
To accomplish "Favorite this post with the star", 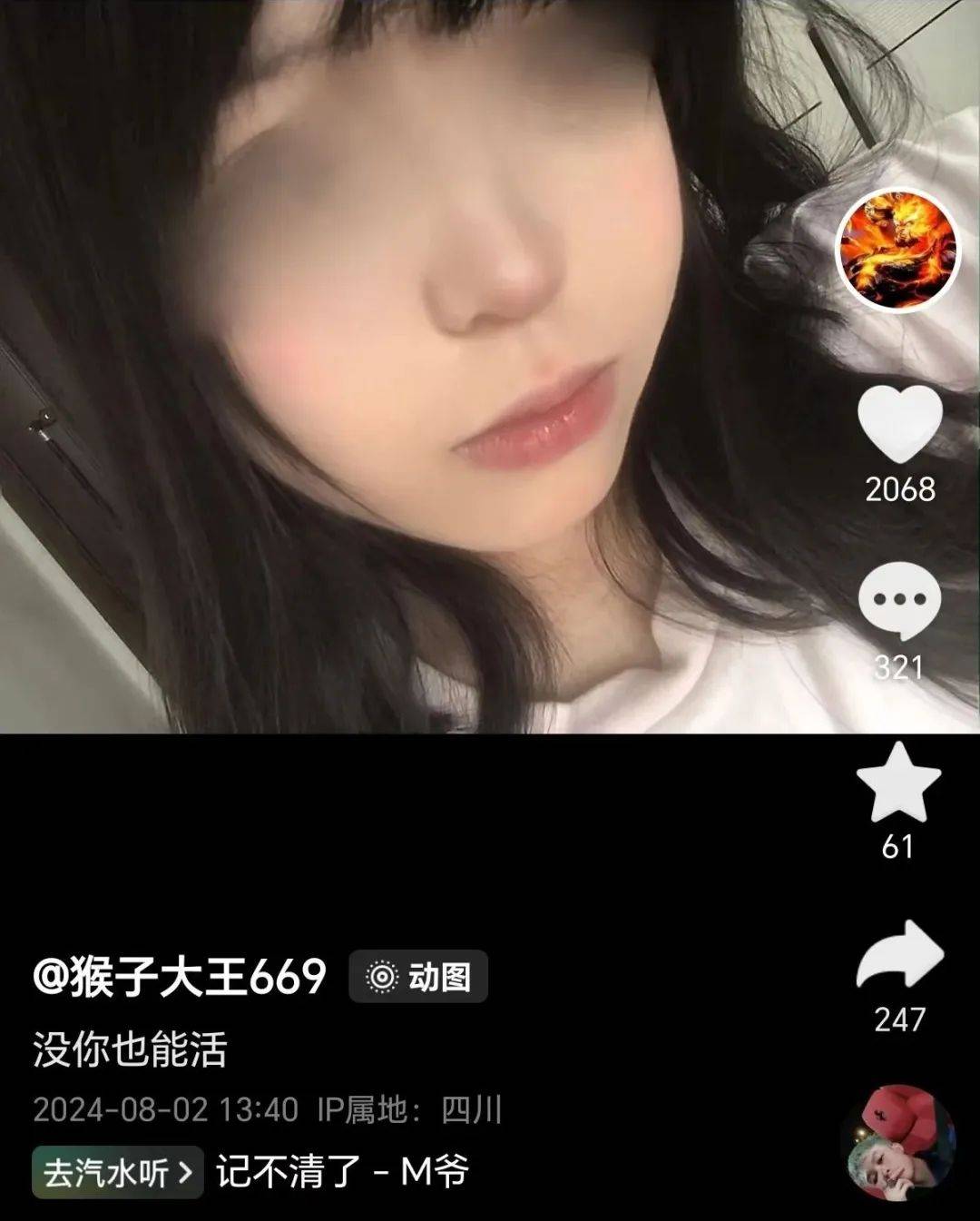I will (898, 783).
